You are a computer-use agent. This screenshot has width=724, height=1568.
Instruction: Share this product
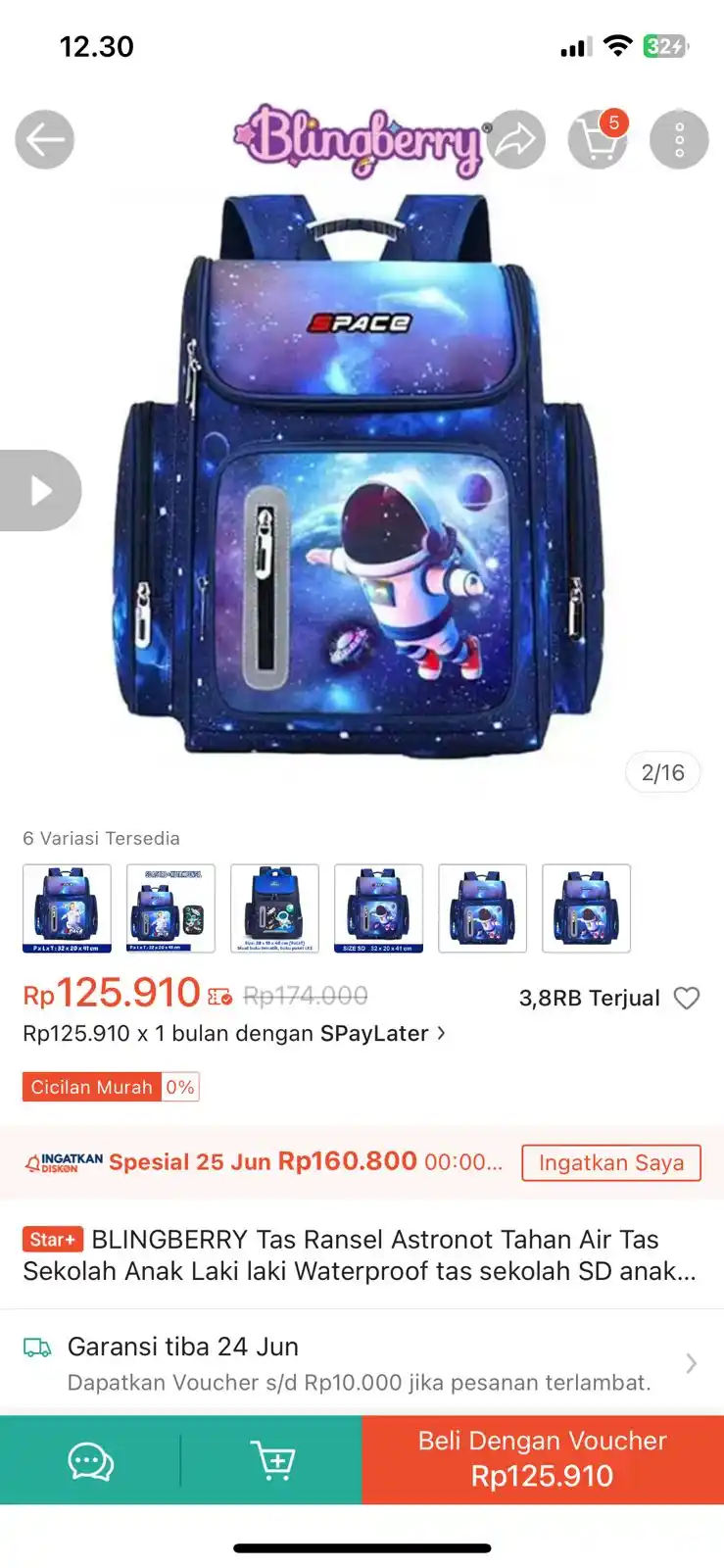coord(516,140)
